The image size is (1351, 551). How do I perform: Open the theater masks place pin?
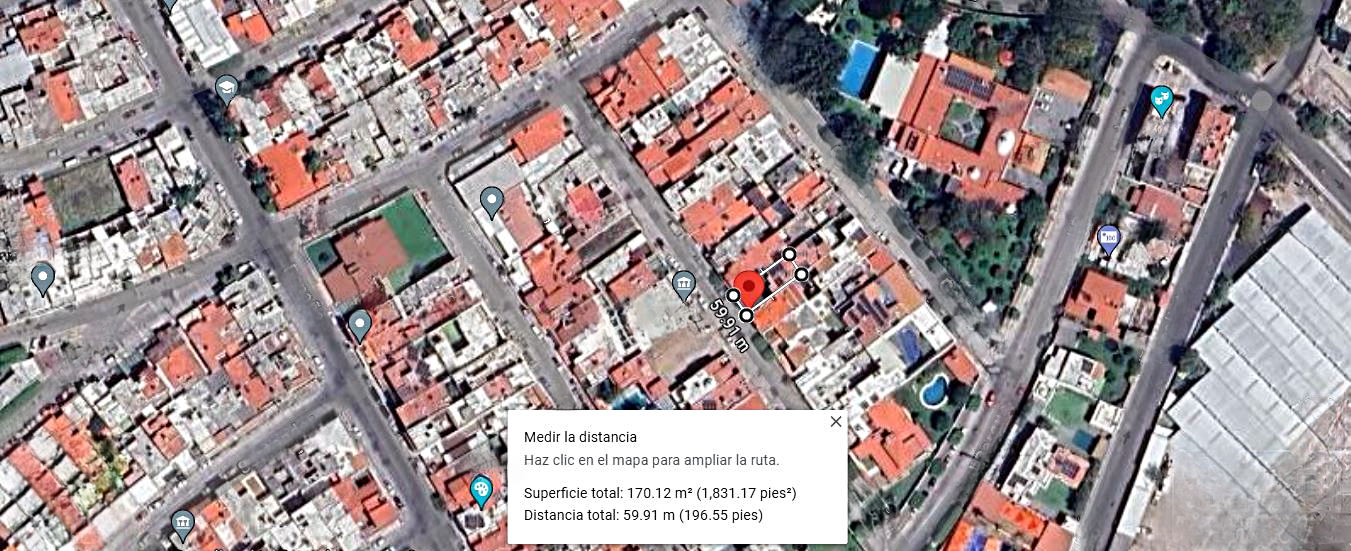[x=1161, y=101]
